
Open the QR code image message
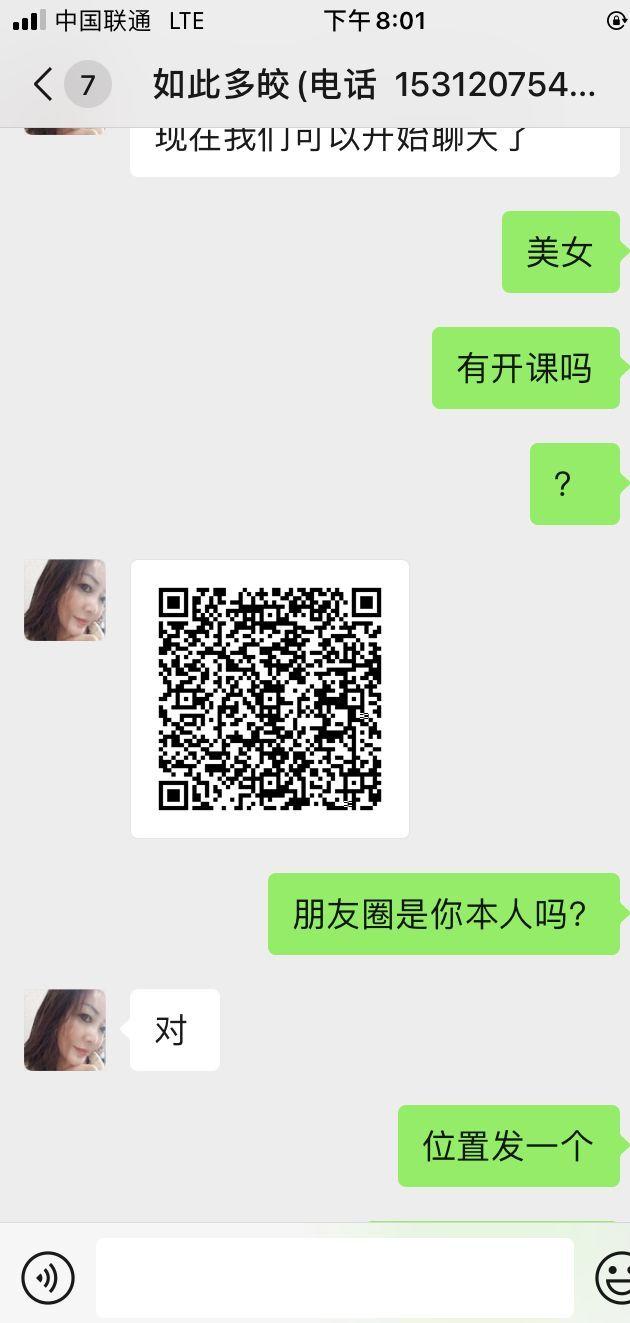(270, 698)
